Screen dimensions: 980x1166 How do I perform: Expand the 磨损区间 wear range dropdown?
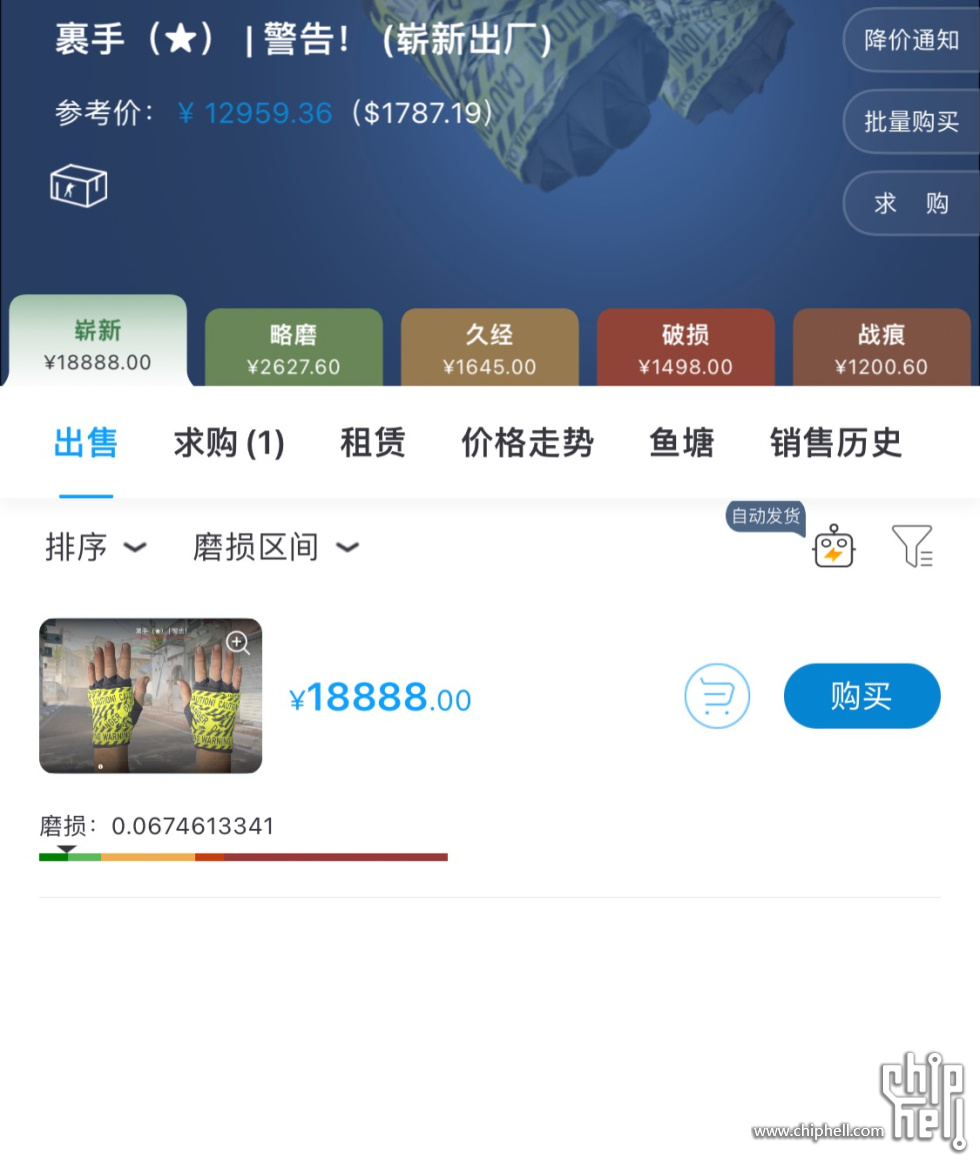[x=276, y=547]
